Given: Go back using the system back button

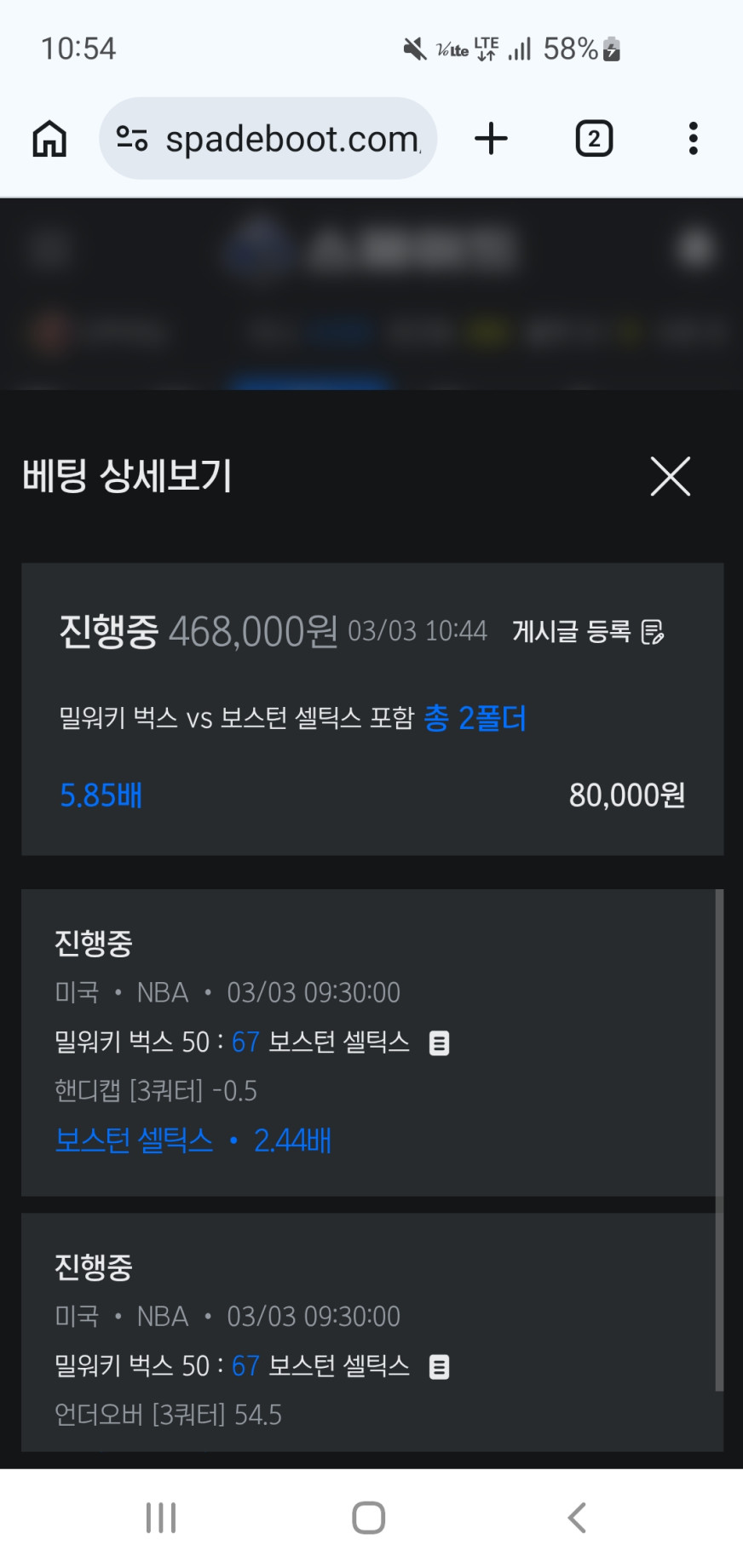Looking at the screenshot, I should [577, 1518].
